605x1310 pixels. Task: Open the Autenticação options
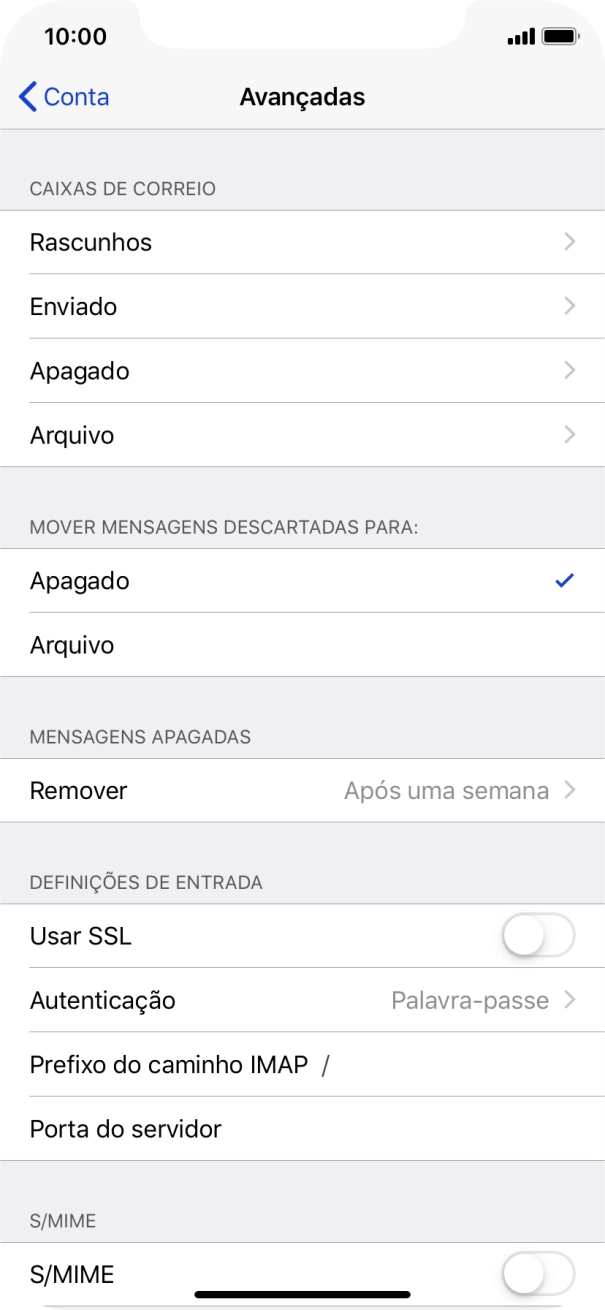[302, 1000]
